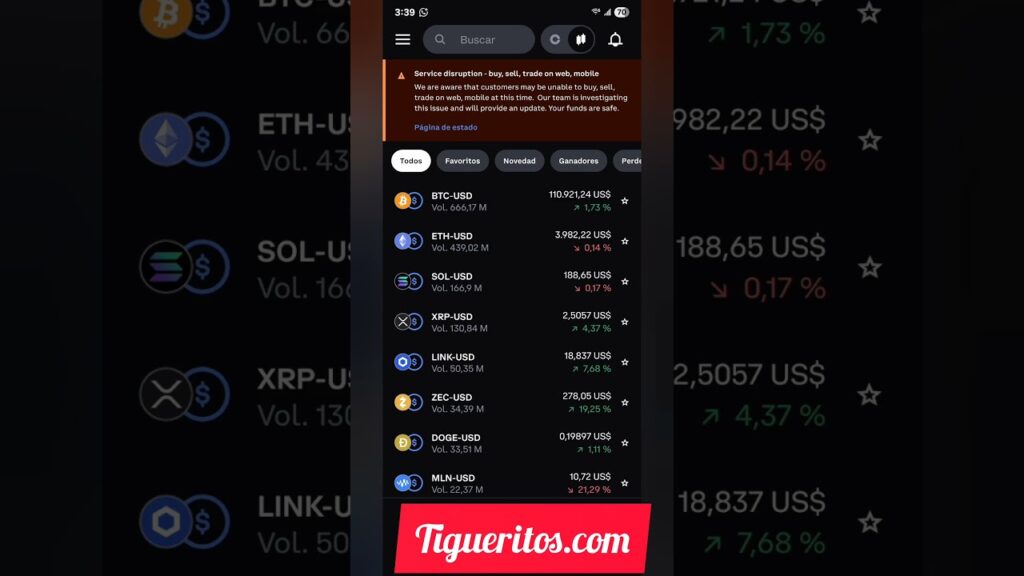Viewport: 1024px width, 576px height.
Task: Favorite ETH-USD with its star
Action: click(x=625, y=241)
